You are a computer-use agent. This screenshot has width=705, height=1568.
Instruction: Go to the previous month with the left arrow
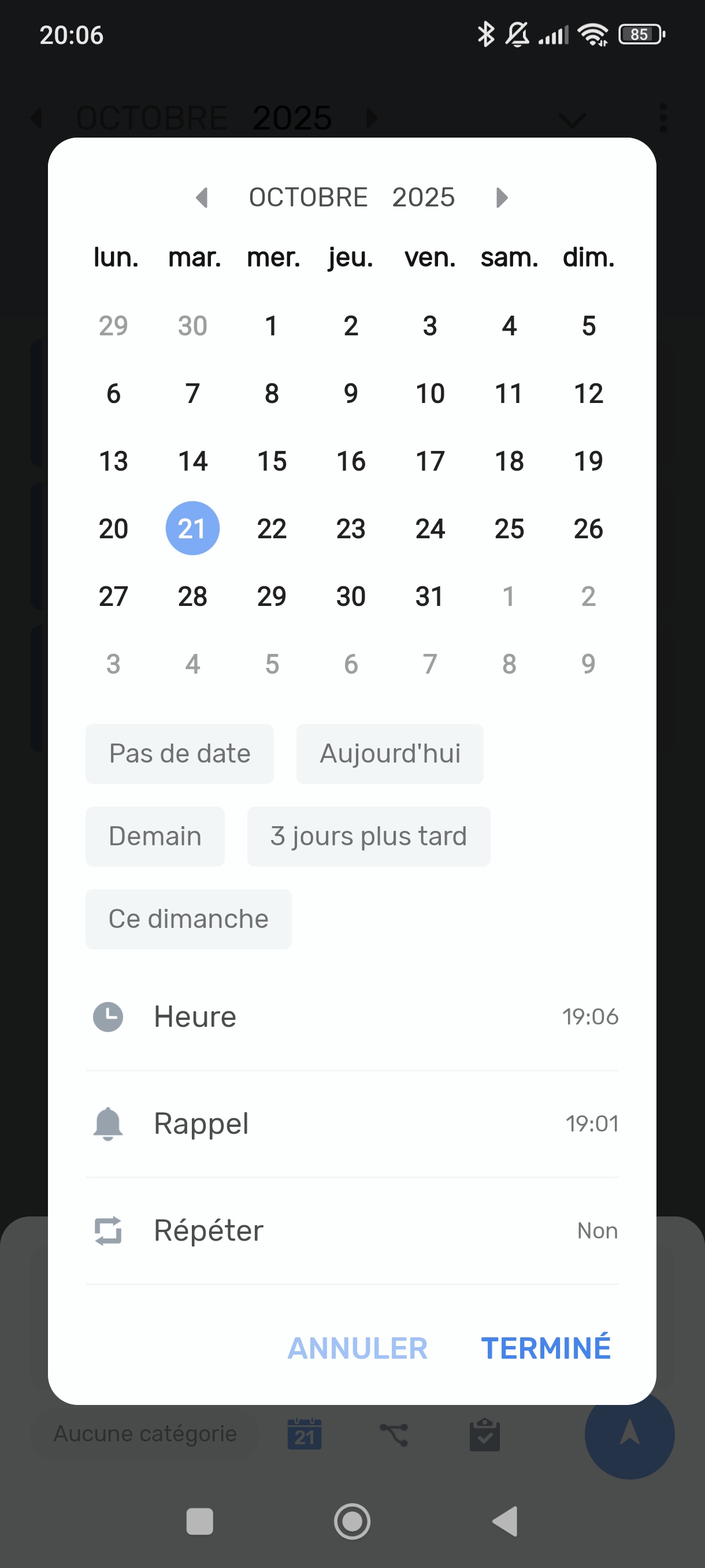(x=203, y=197)
